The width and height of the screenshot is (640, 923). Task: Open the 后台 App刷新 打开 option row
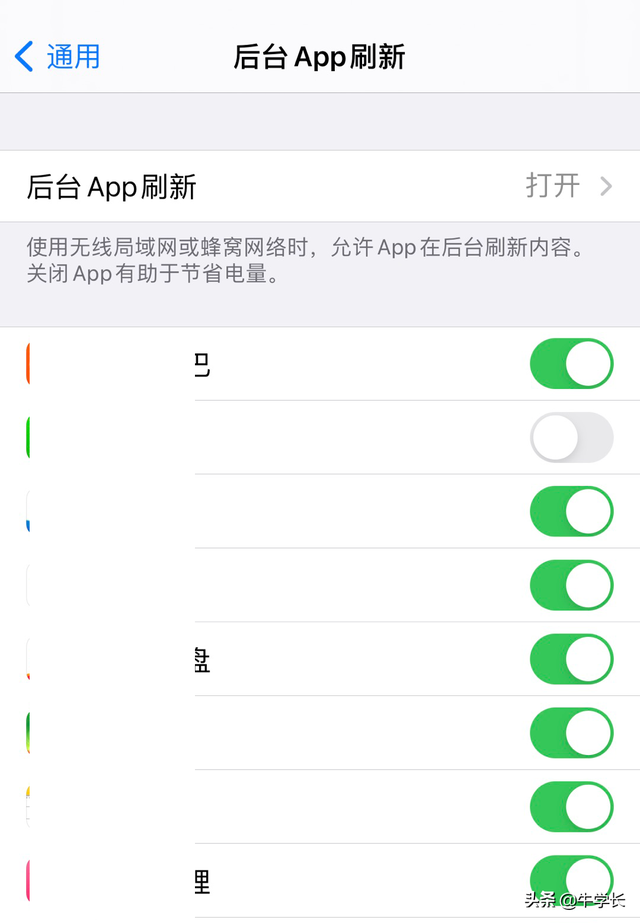(320, 186)
